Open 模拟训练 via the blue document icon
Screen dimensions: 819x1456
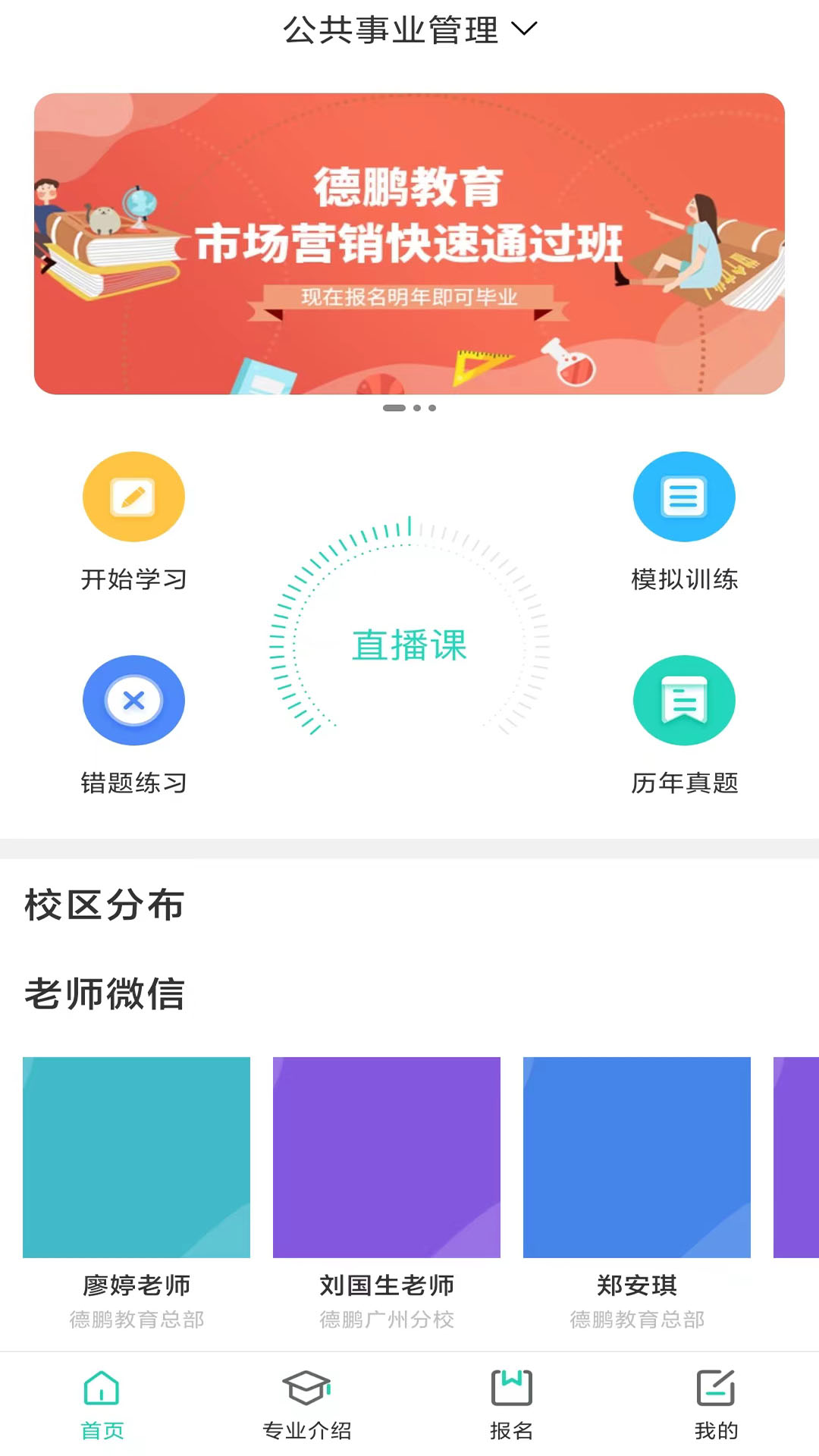coord(684,497)
